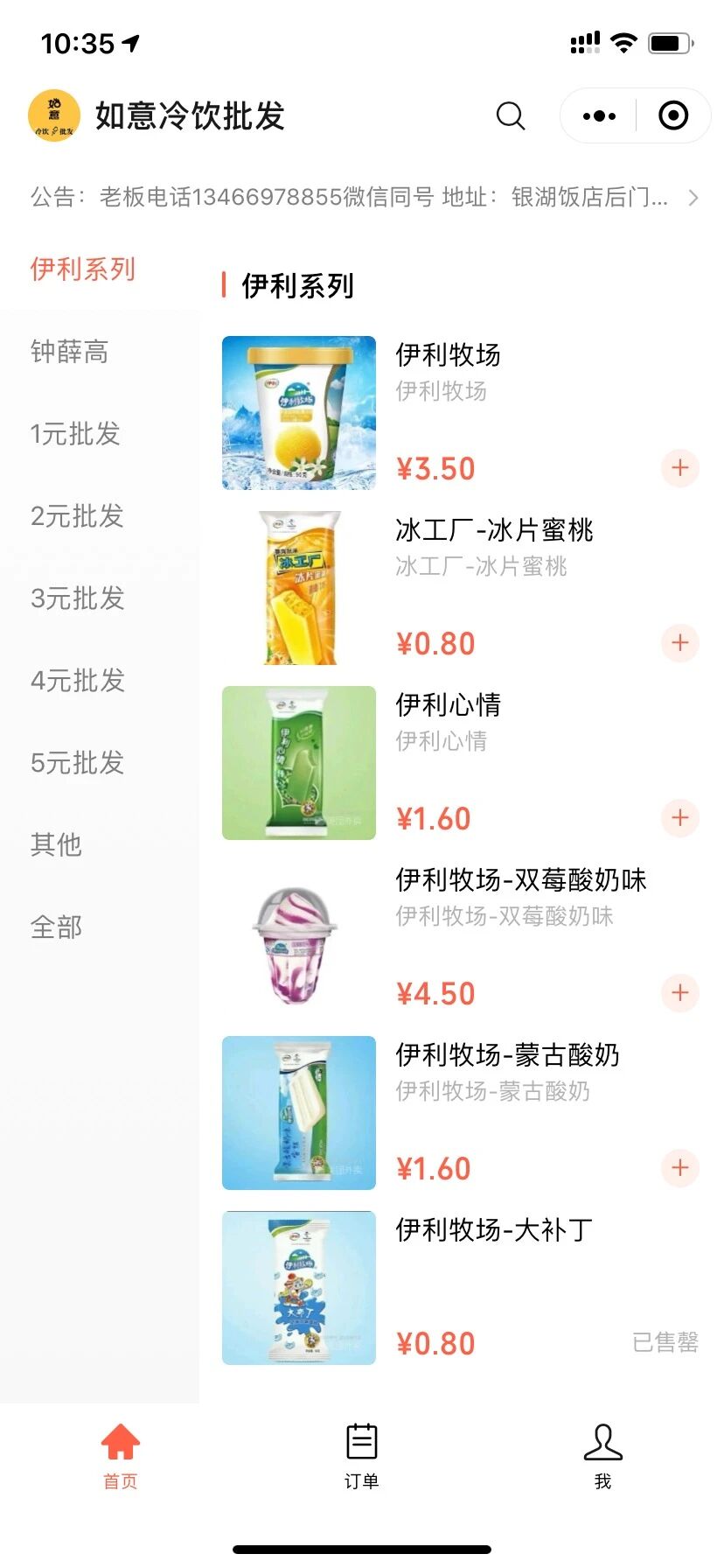This screenshot has height=1568, width=724.
Task: Add 冰工厂-冰片蜜桃 to cart
Action: tap(679, 643)
